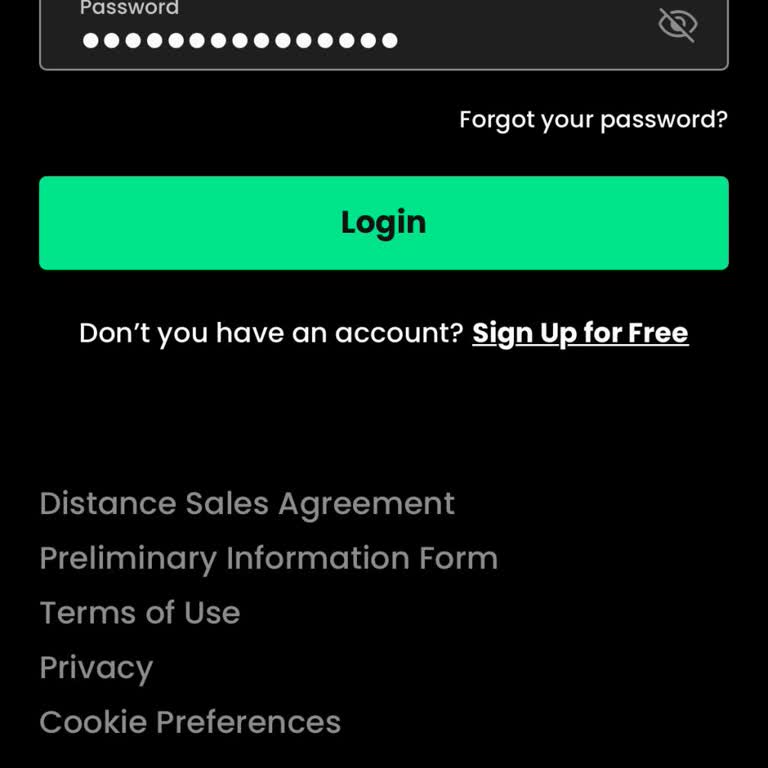Tap the green Login button
Image resolution: width=768 pixels, height=768 pixels.
pos(384,223)
